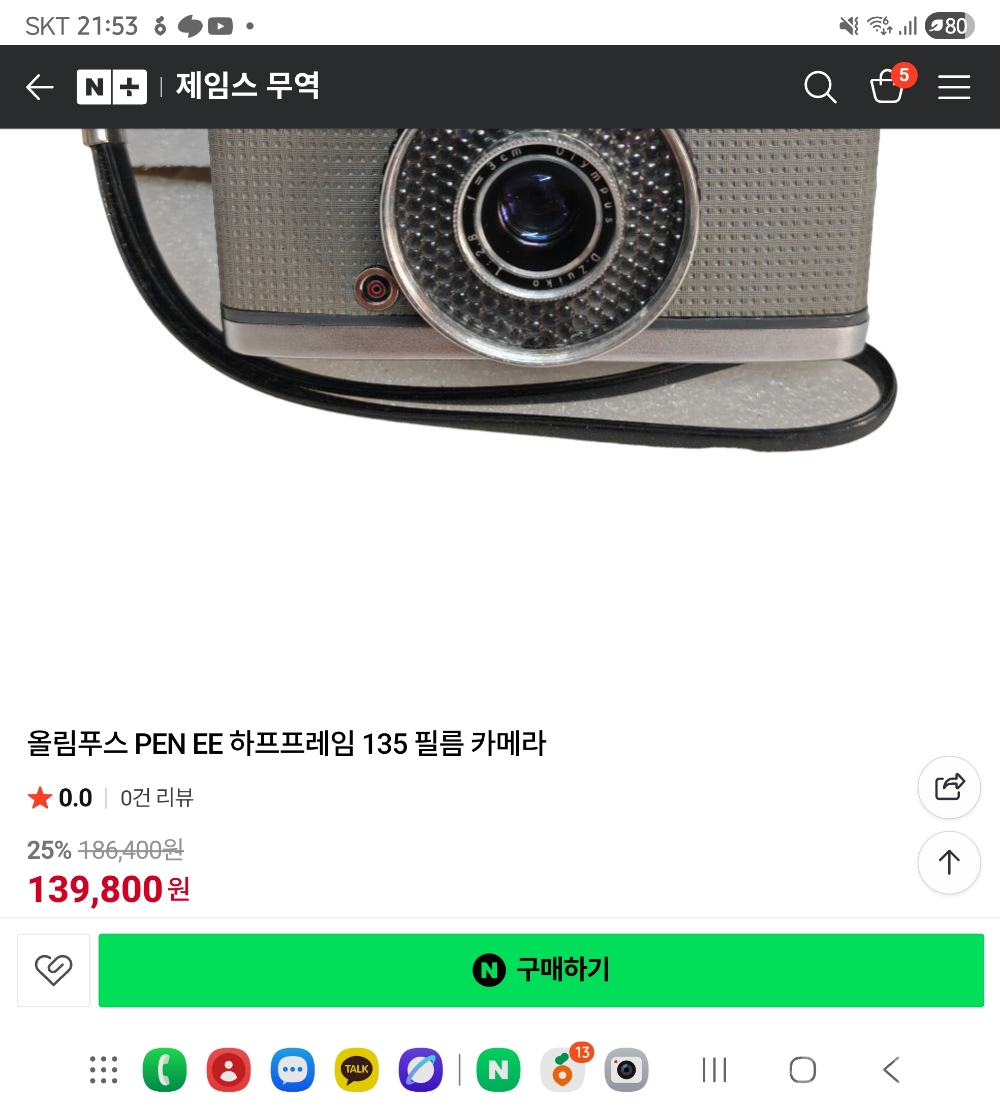This screenshot has width=1000, height=1110.
Task: Search within the store
Action: click(x=820, y=88)
